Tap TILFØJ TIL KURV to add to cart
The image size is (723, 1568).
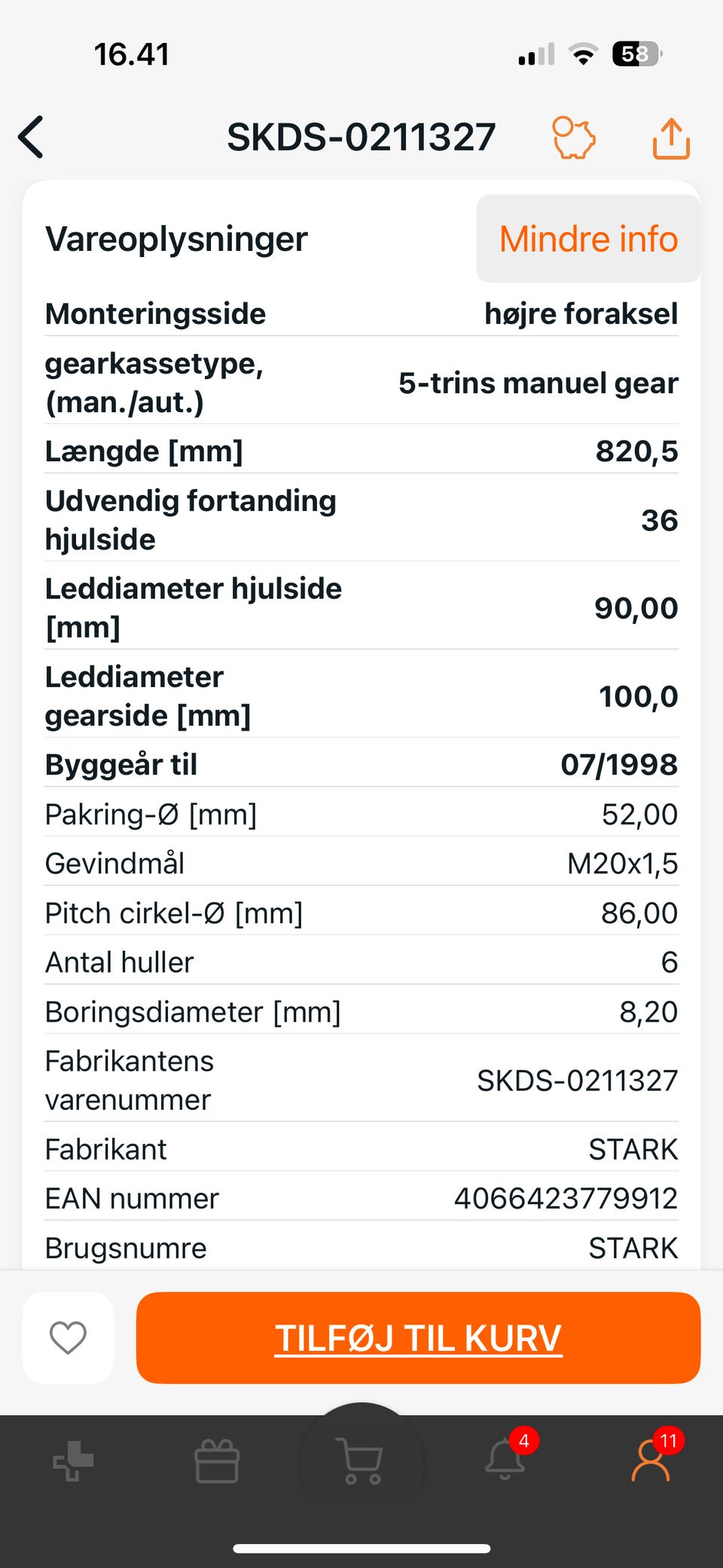tap(418, 1337)
